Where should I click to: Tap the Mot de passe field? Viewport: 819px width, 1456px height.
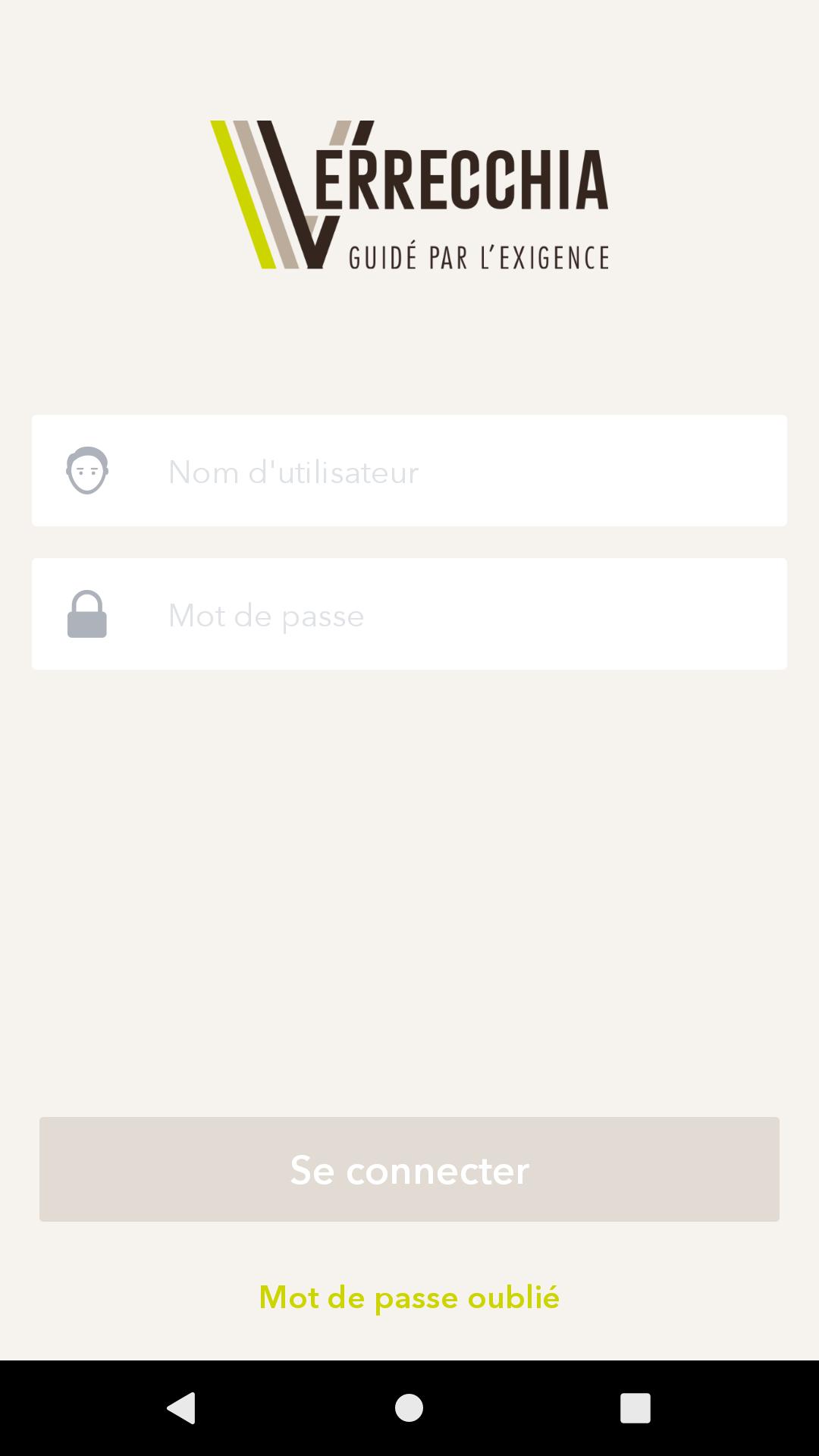coord(455,614)
